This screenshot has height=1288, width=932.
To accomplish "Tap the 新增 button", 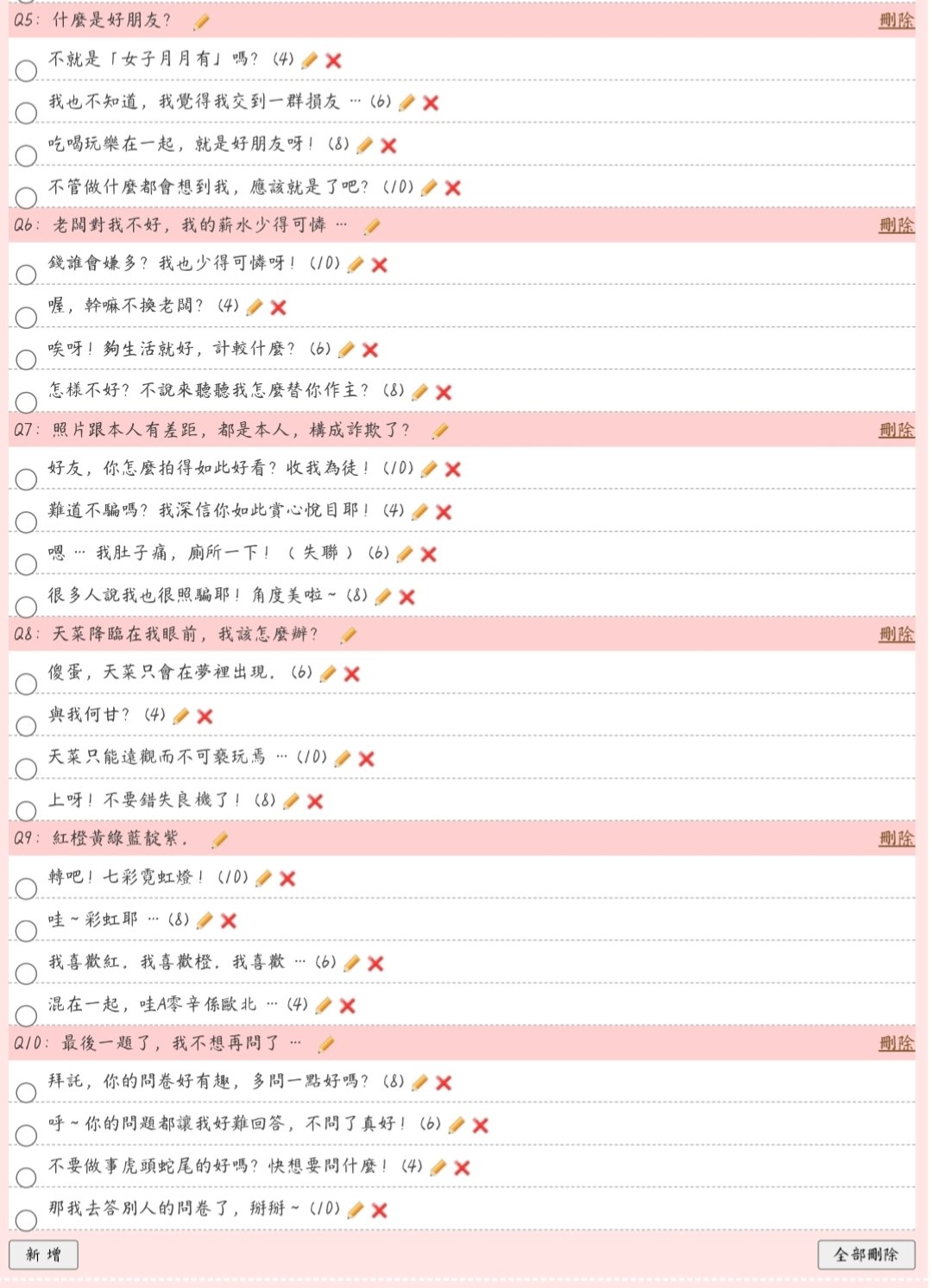I will (x=43, y=1254).
